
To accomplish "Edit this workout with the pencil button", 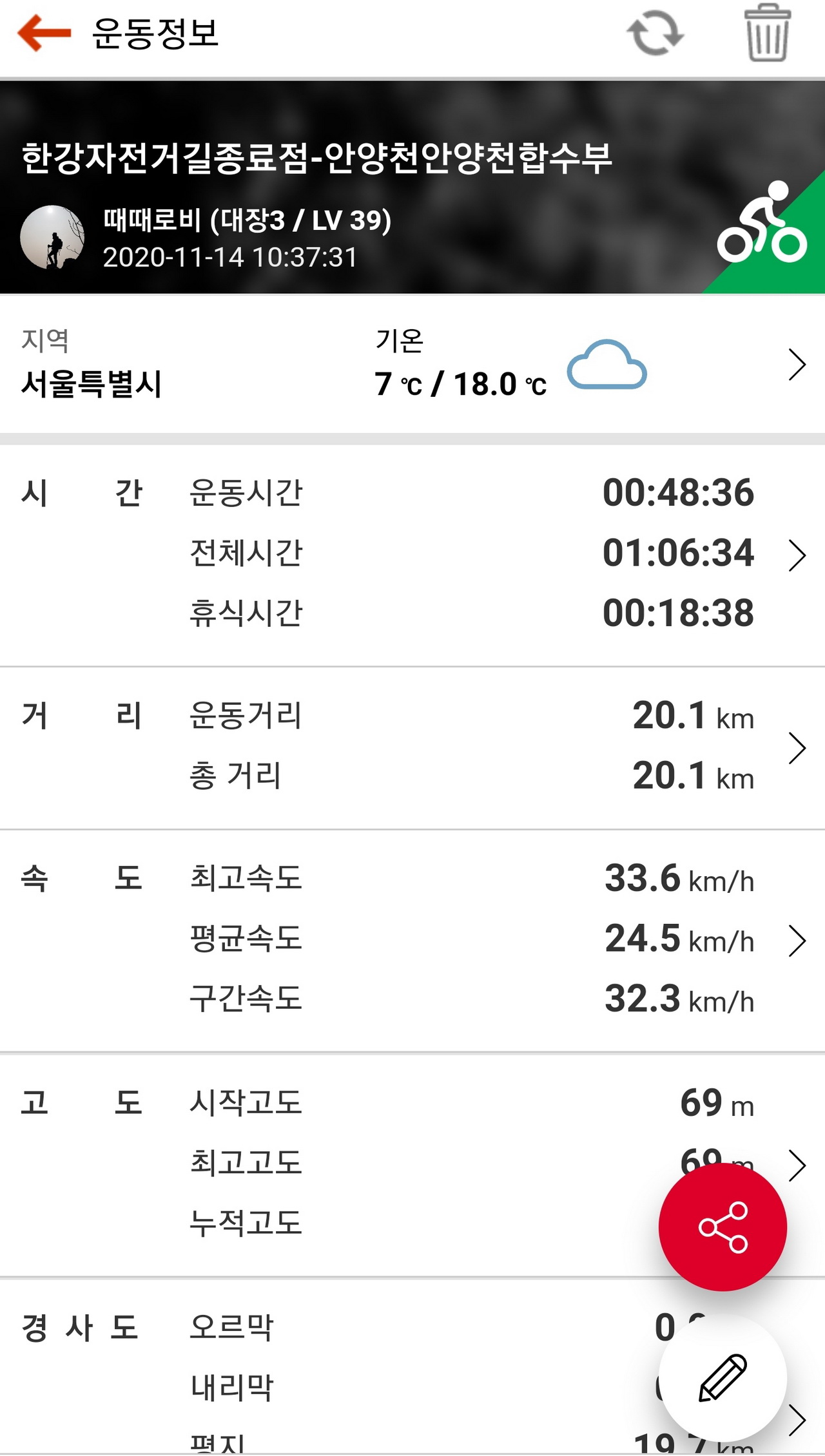I will tap(723, 1377).
